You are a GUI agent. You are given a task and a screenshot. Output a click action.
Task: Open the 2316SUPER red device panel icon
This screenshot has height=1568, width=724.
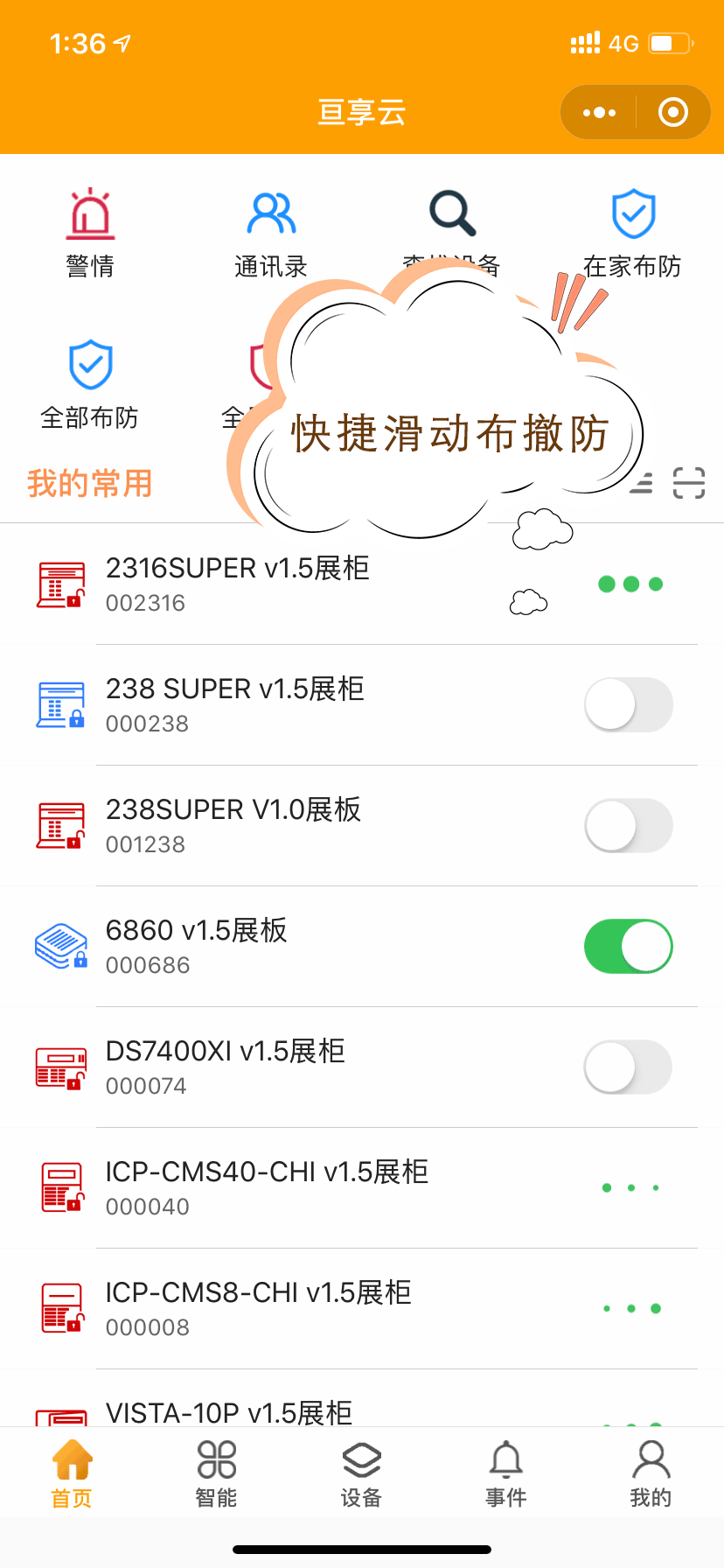point(59,584)
